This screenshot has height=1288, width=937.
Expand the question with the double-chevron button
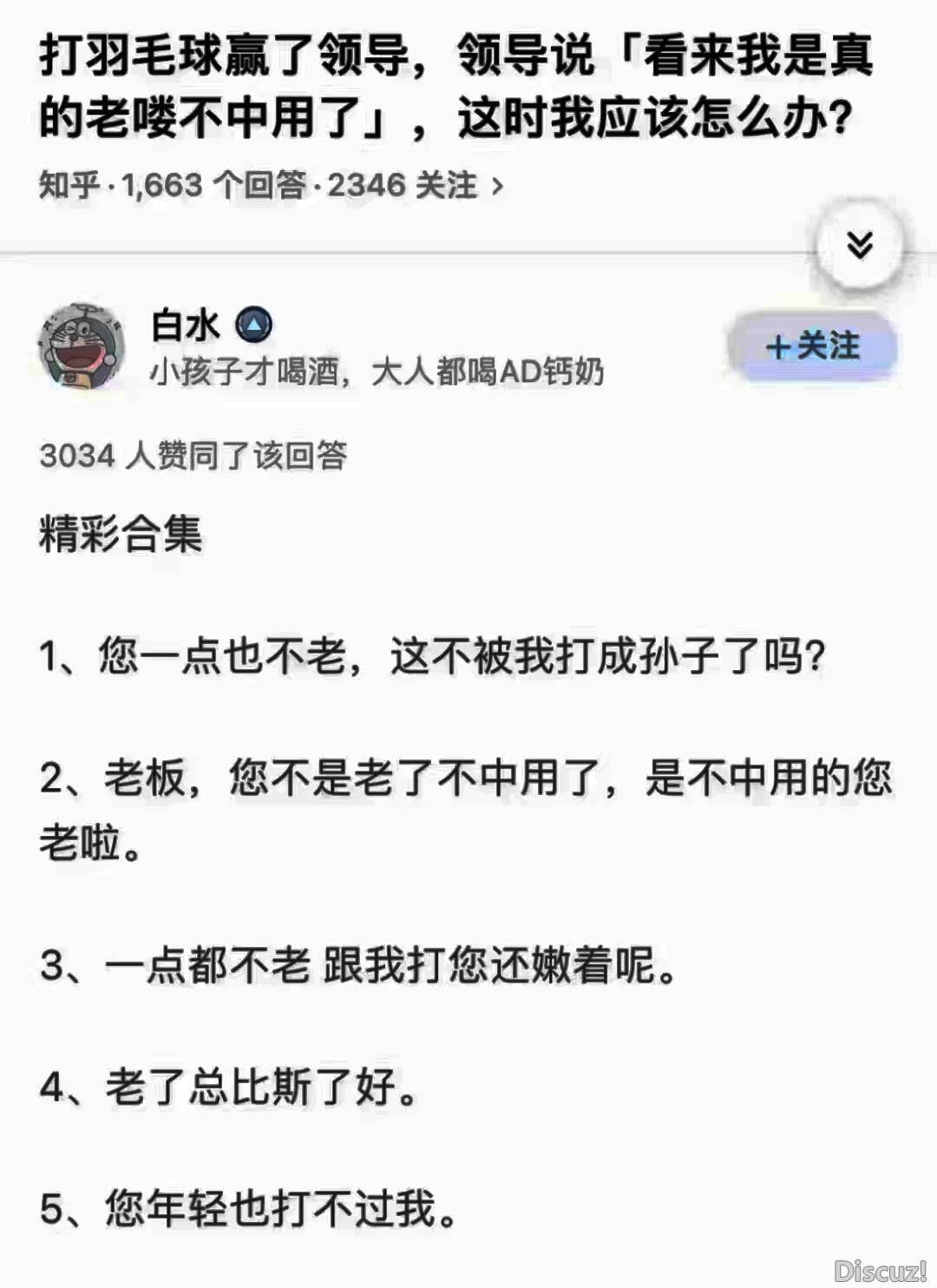[x=859, y=246]
